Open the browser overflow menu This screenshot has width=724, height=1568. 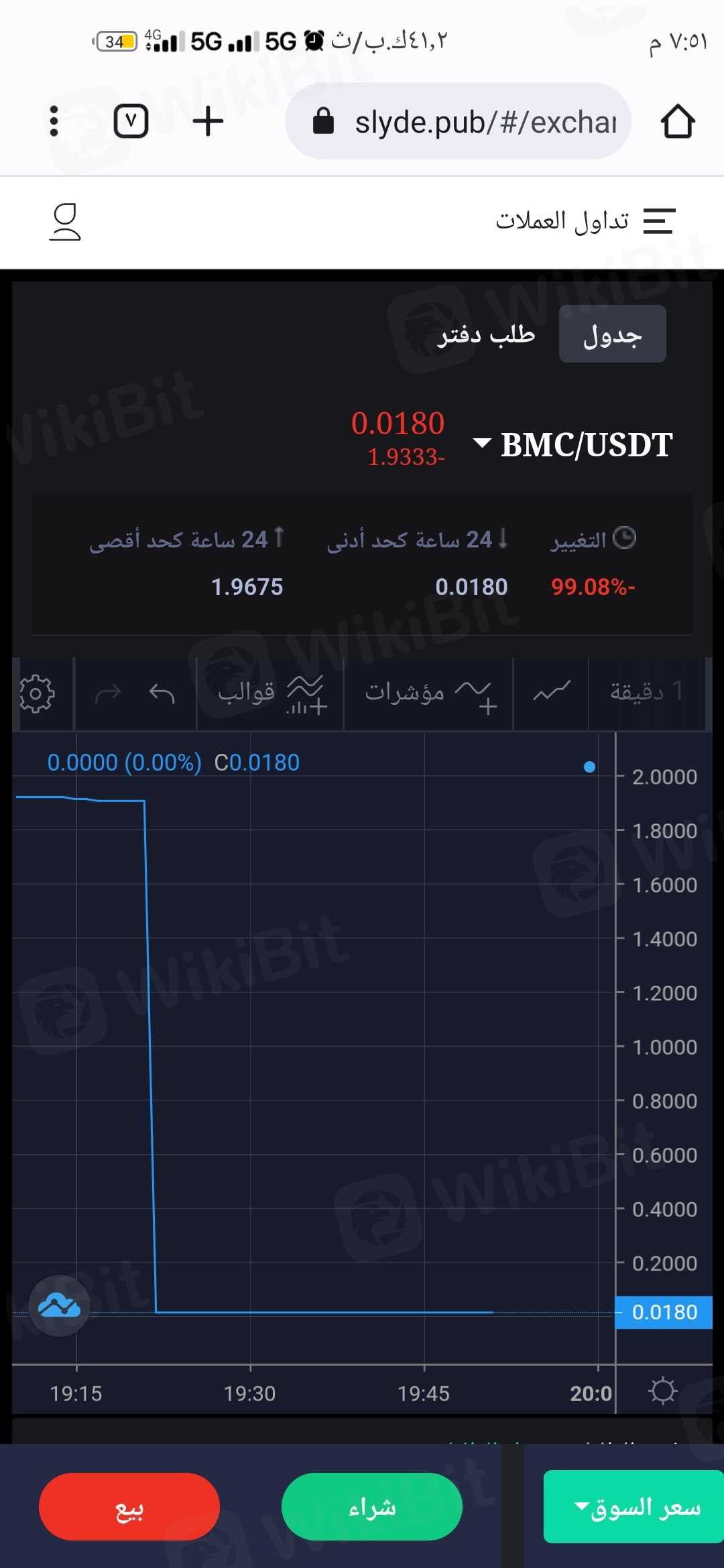pyautogui.click(x=54, y=121)
